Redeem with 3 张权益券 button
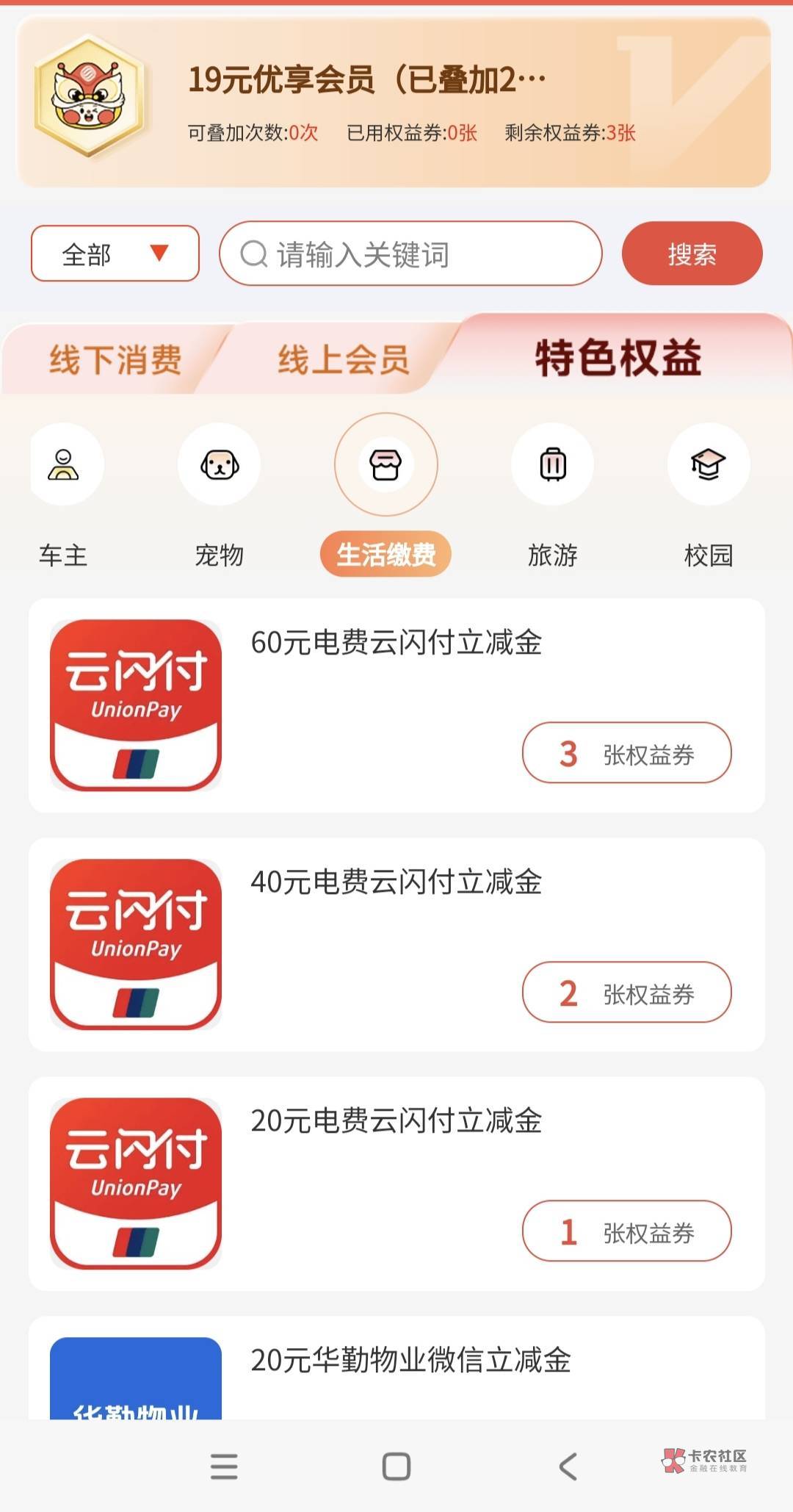 pyautogui.click(x=627, y=753)
